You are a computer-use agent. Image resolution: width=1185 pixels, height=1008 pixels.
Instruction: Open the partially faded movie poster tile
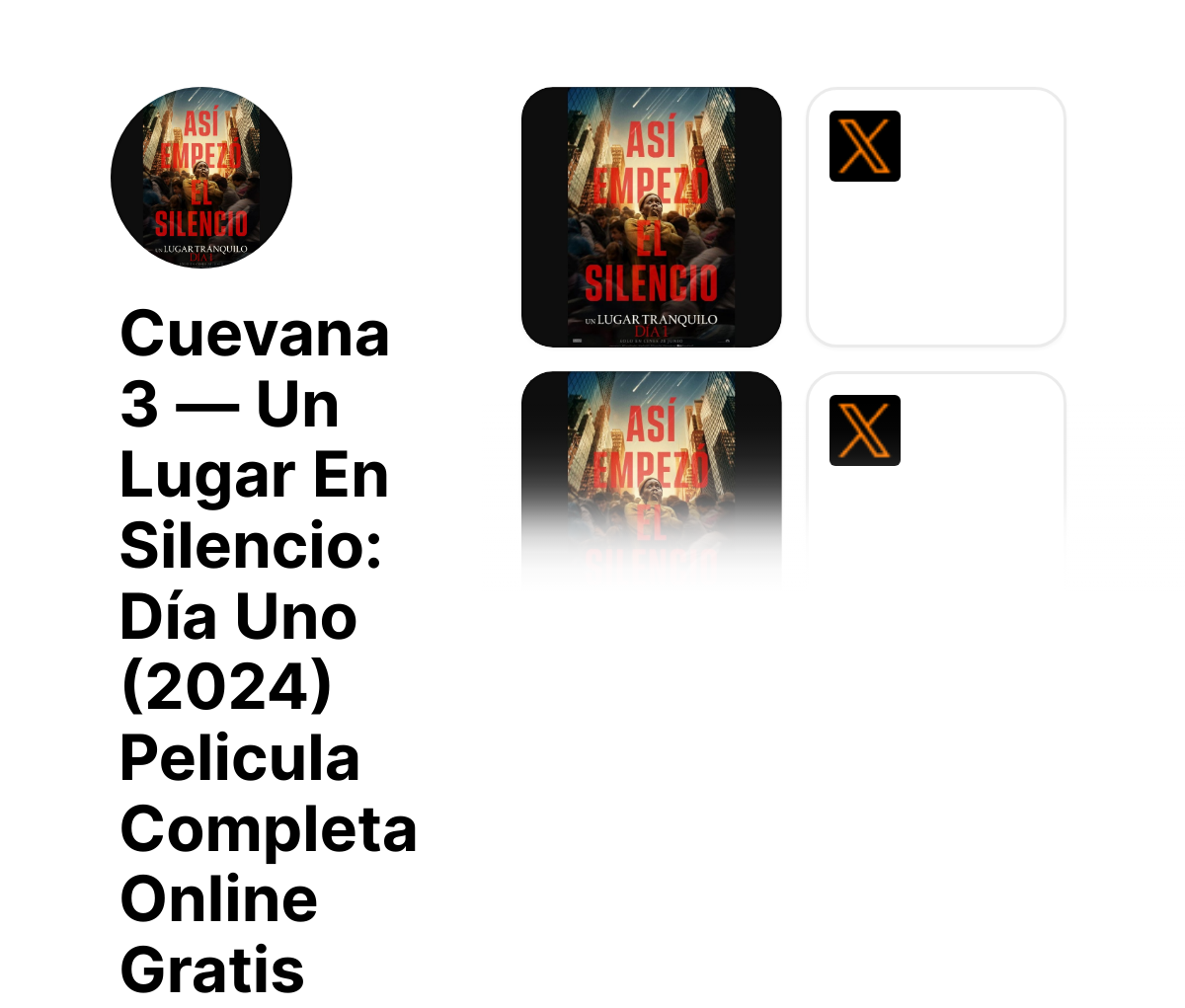click(x=651, y=464)
